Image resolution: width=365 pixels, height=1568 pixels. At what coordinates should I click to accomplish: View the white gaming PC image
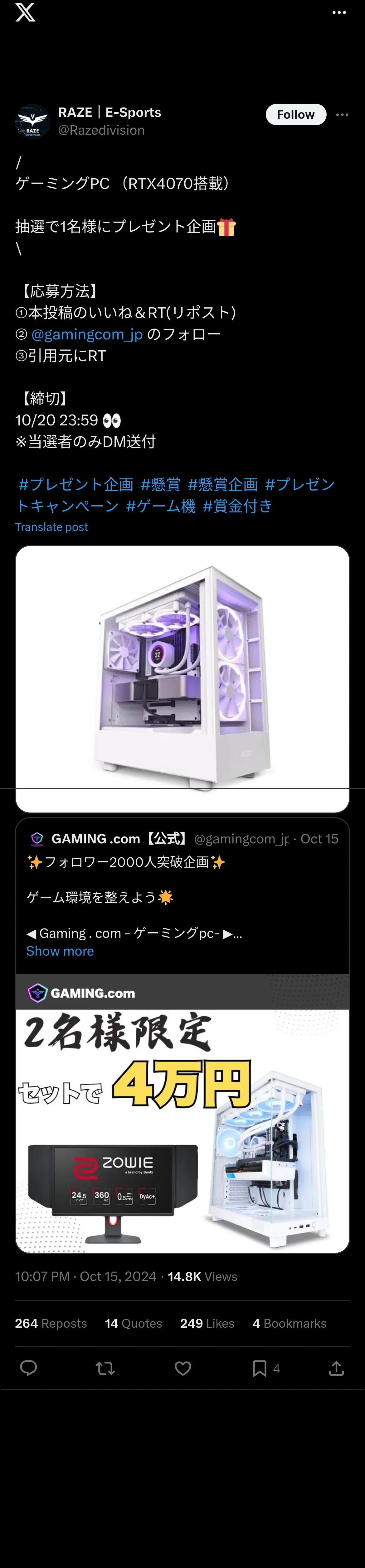182,679
